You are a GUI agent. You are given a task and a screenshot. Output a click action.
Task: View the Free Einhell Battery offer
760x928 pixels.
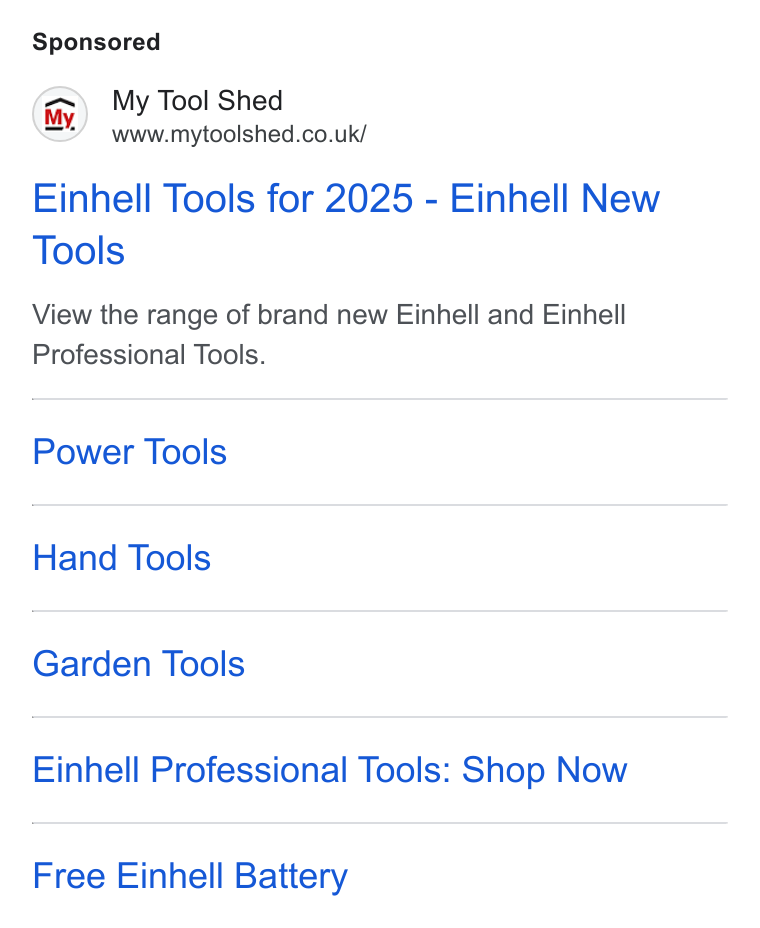click(x=190, y=877)
